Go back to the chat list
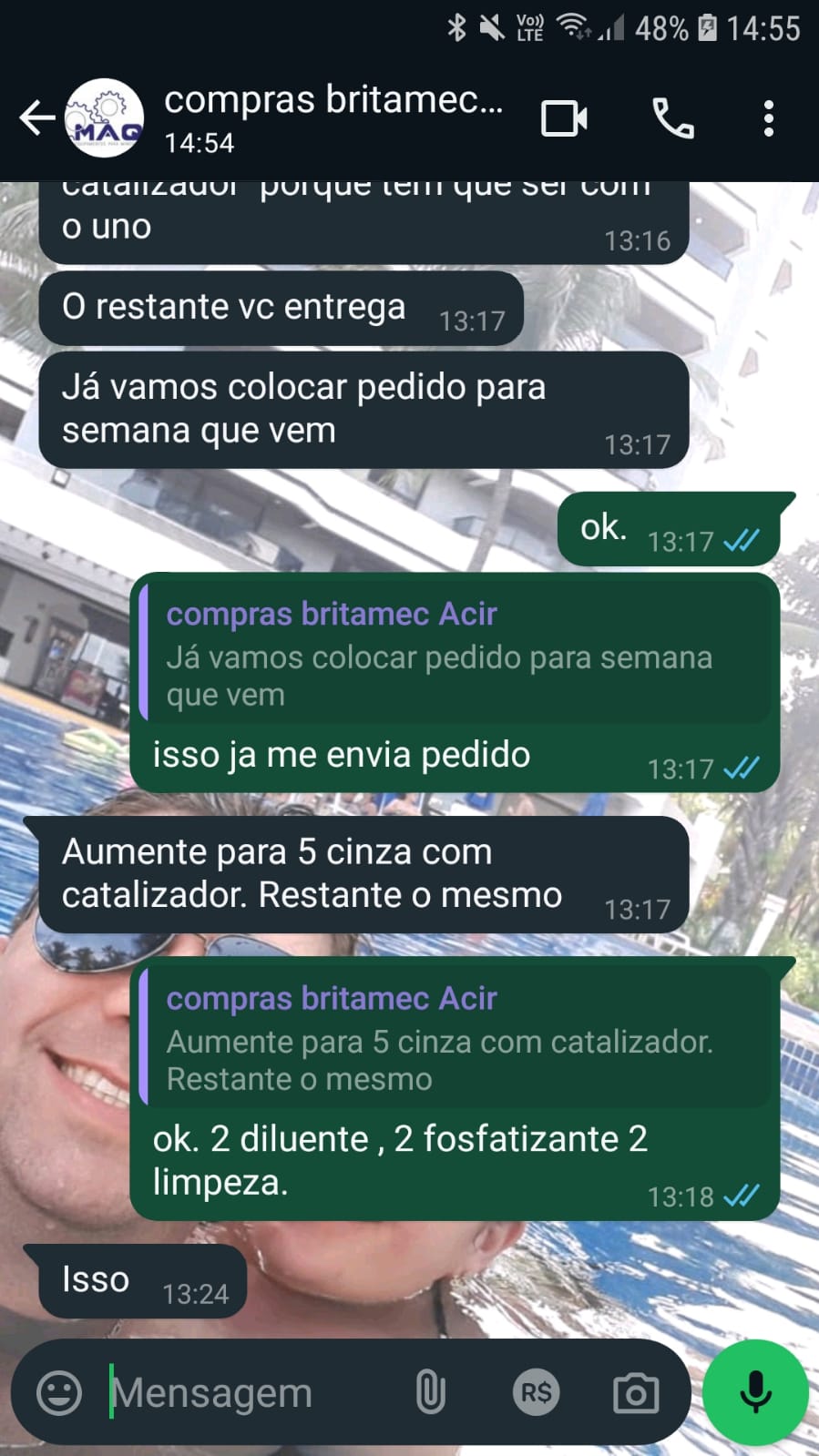 [36, 118]
